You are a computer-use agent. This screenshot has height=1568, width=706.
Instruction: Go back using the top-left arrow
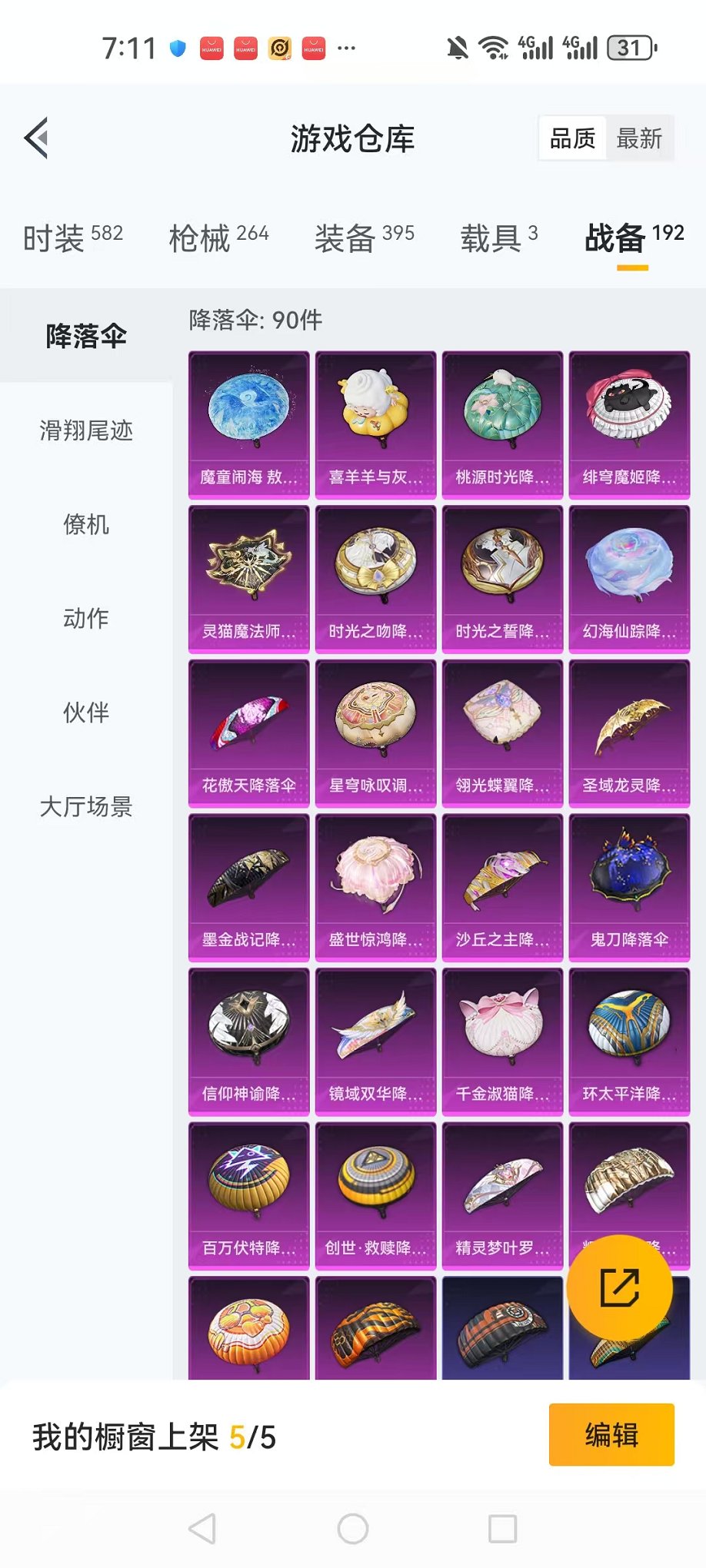click(37, 138)
